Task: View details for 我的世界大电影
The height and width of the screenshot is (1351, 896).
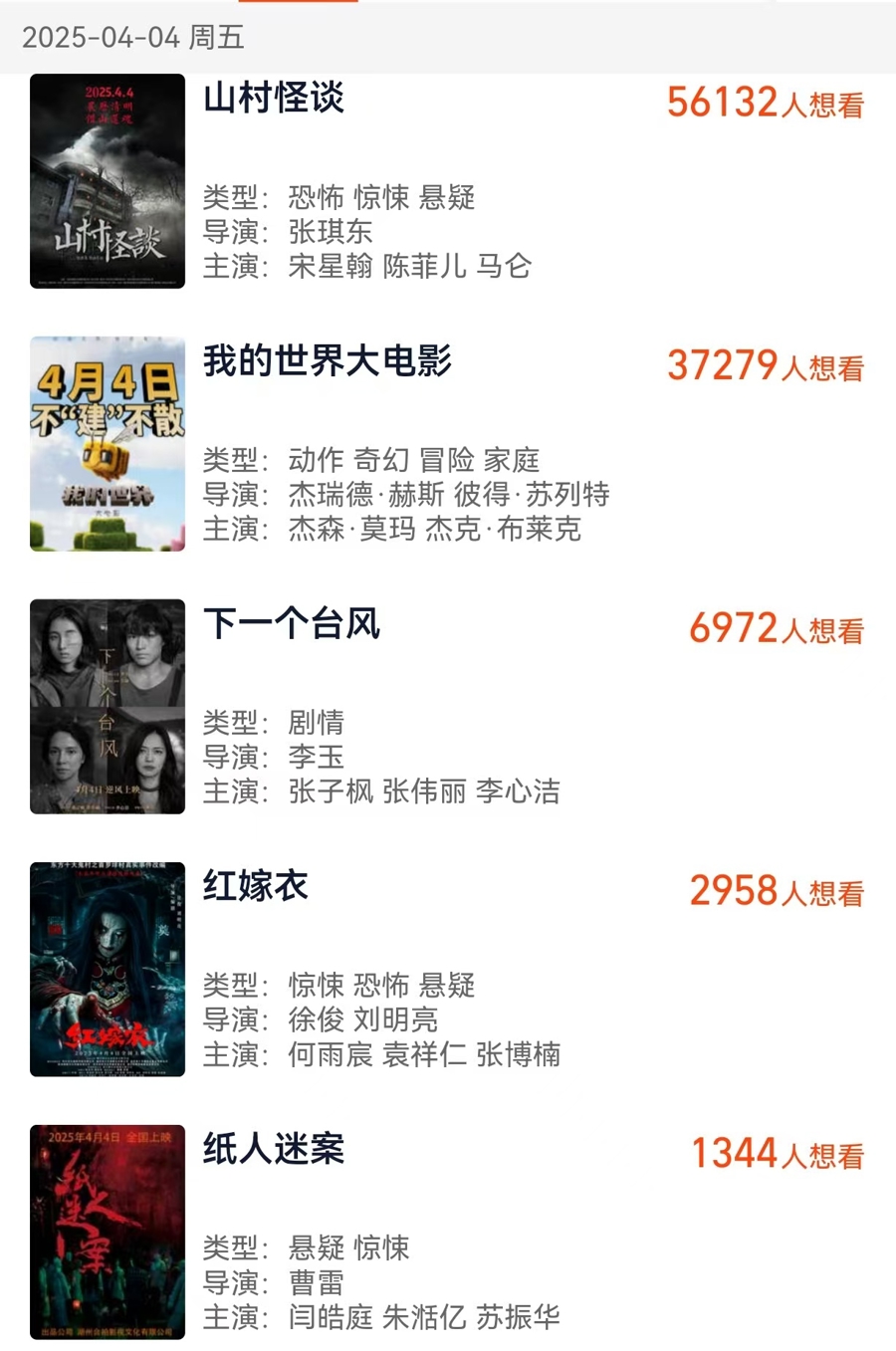Action: click(x=327, y=361)
